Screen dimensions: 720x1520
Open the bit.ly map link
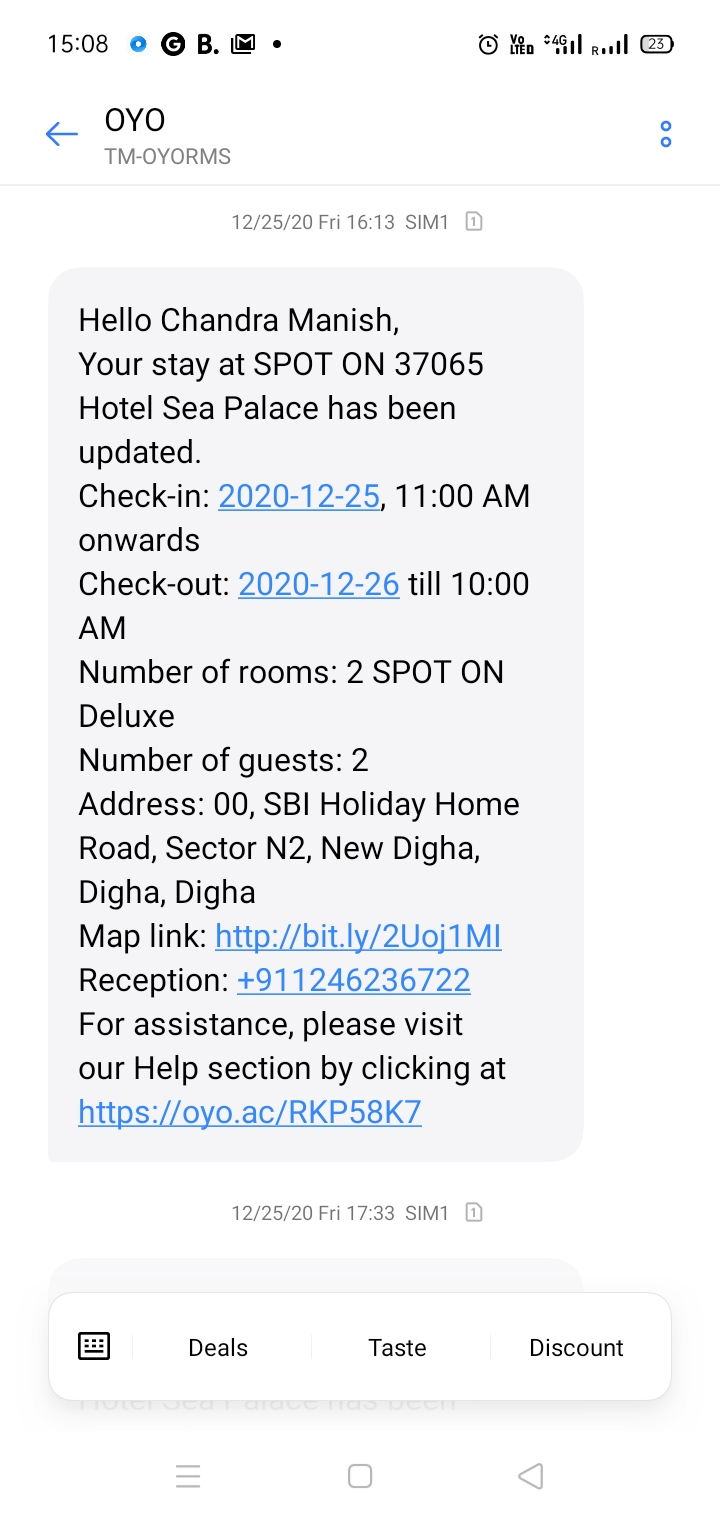click(358, 936)
